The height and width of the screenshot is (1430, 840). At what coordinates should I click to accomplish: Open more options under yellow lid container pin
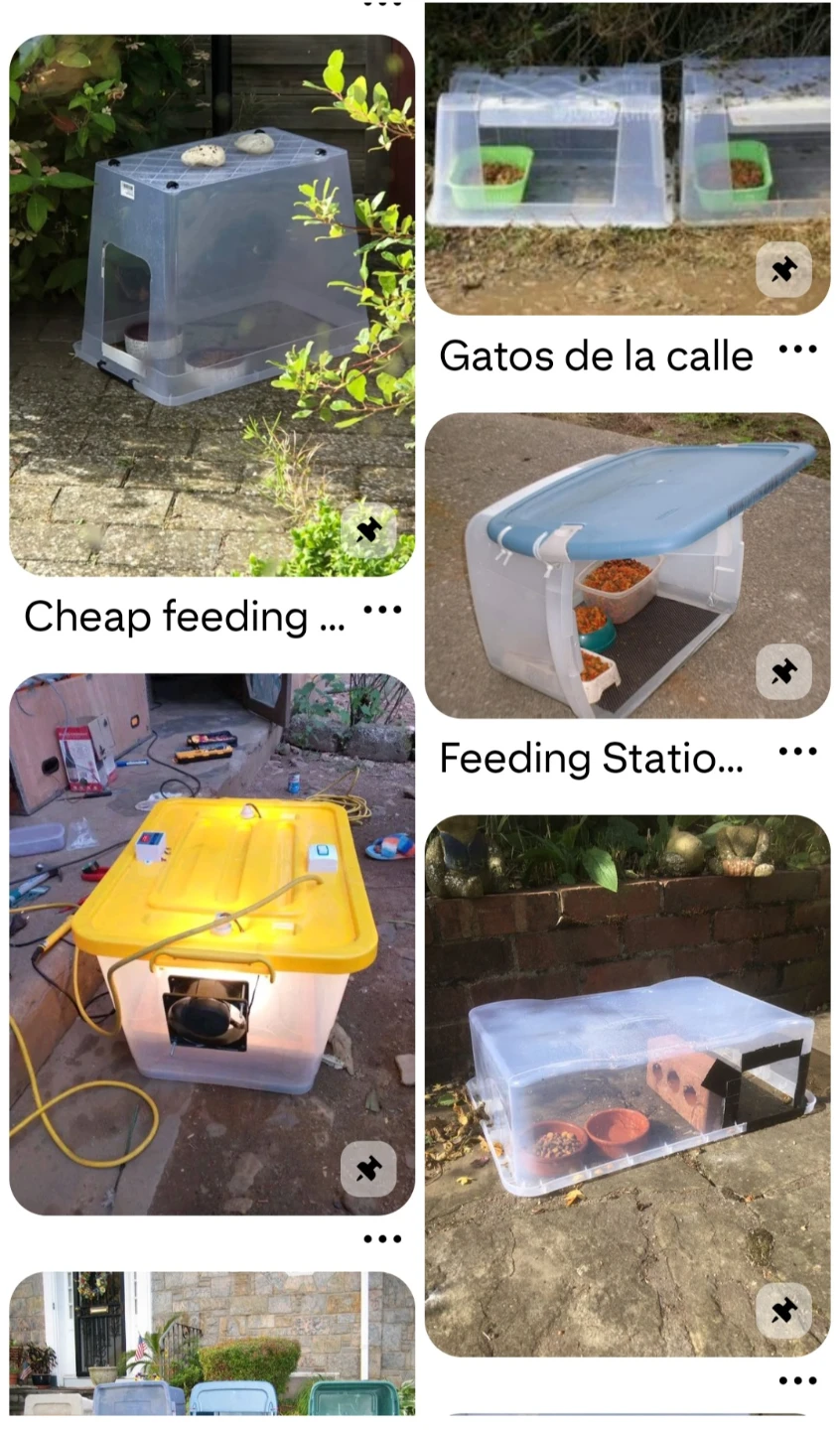coord(382,1239)
